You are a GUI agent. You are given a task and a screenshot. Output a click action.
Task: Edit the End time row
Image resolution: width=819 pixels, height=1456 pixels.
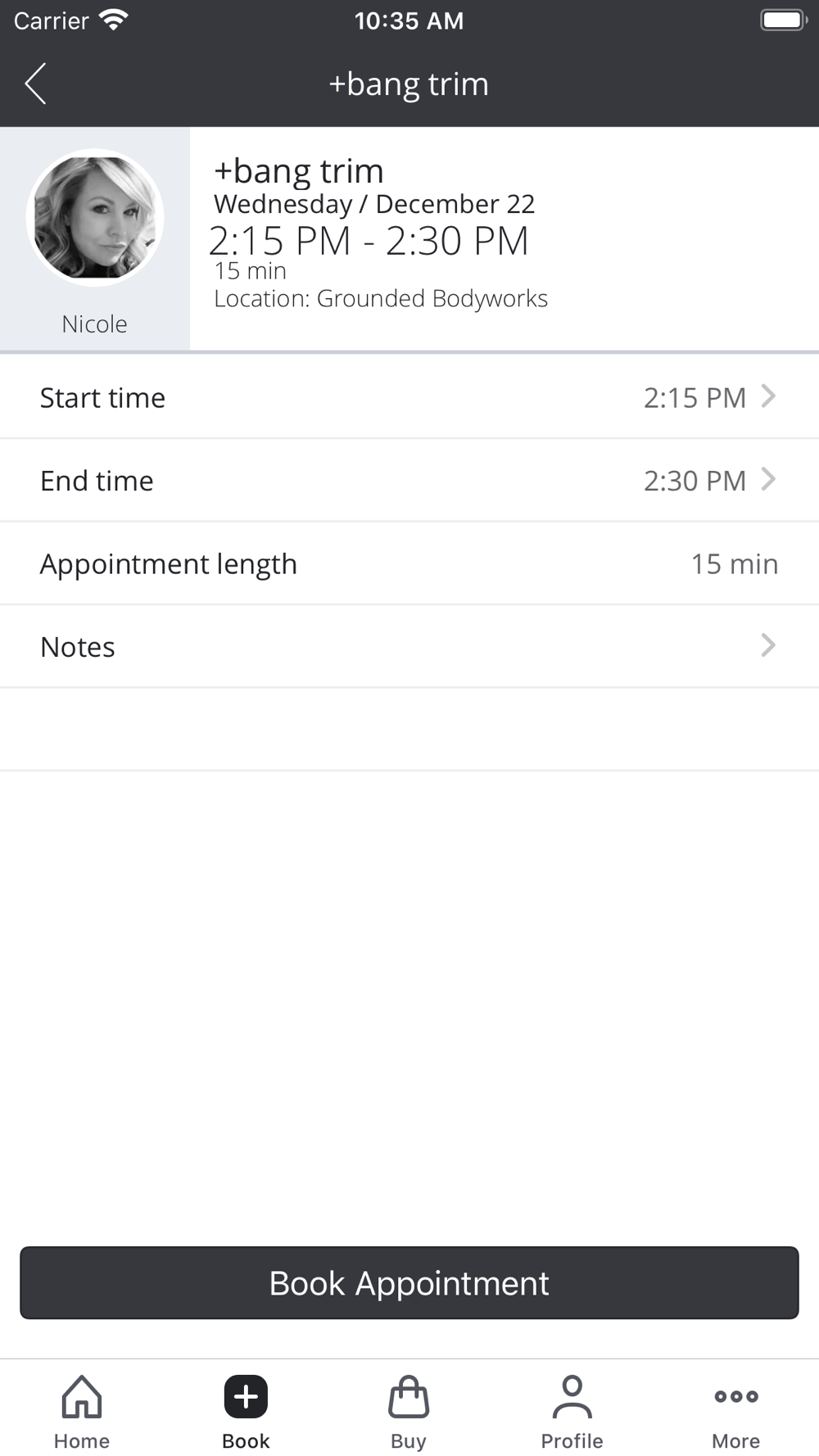pos(409,481)
